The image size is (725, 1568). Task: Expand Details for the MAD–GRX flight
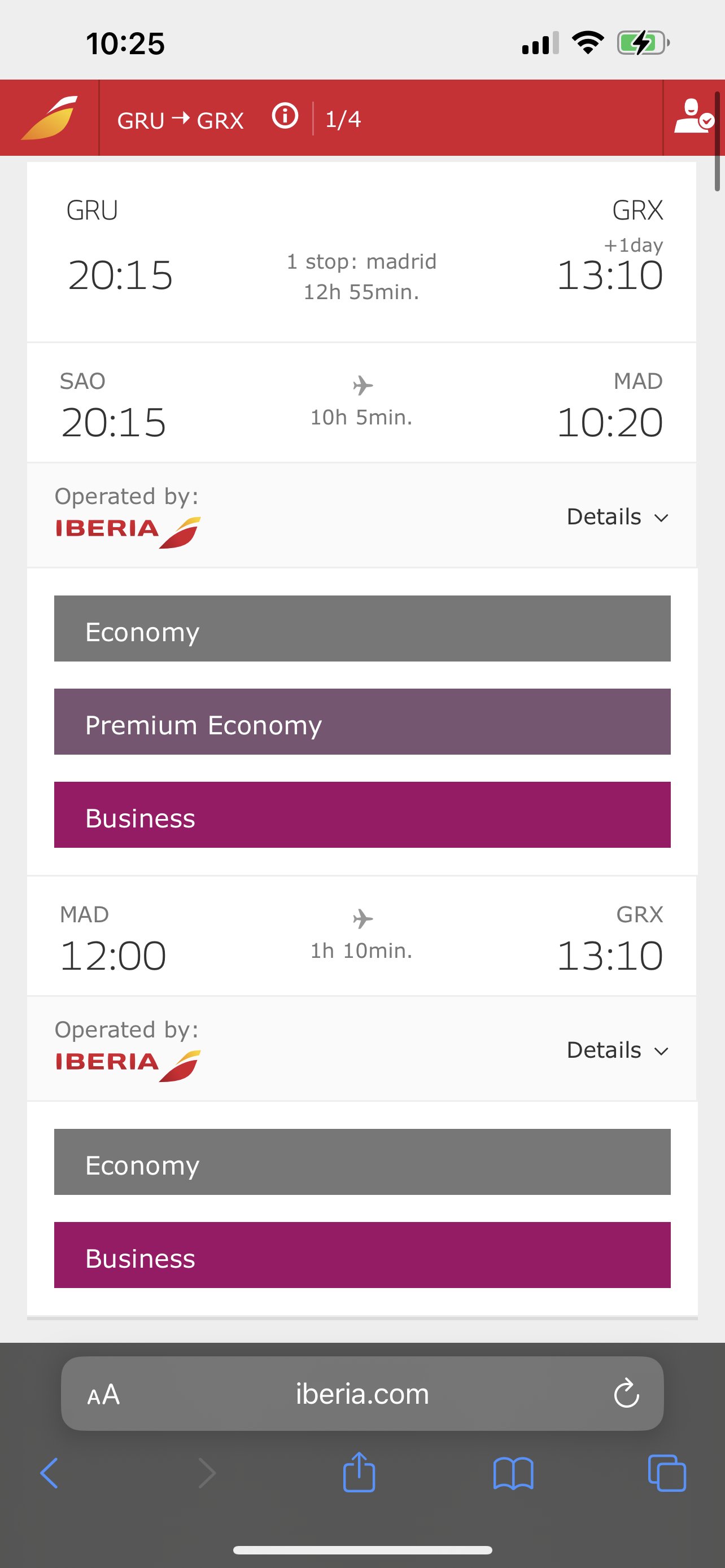coord(617,1049)
